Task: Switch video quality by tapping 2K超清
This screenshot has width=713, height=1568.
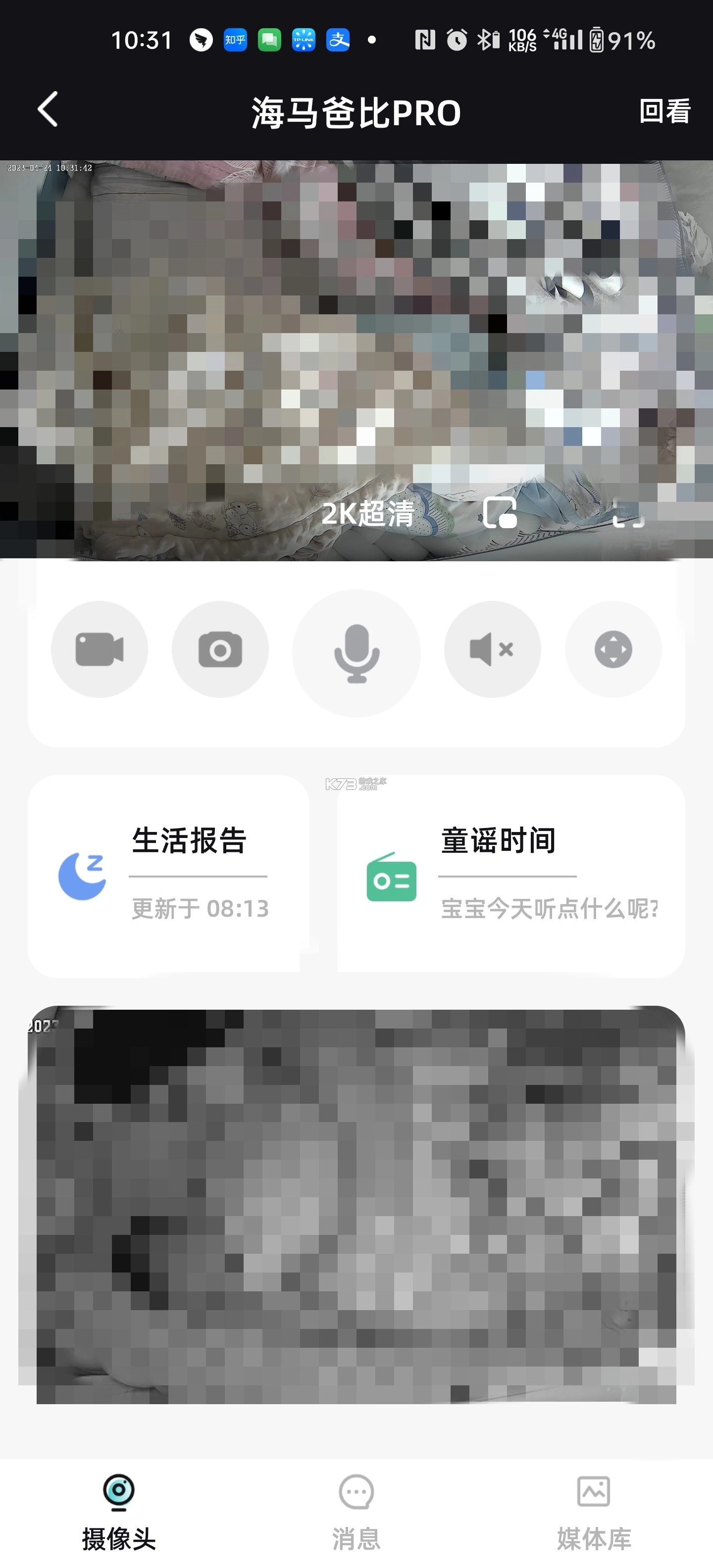Action: coord(367,513)
